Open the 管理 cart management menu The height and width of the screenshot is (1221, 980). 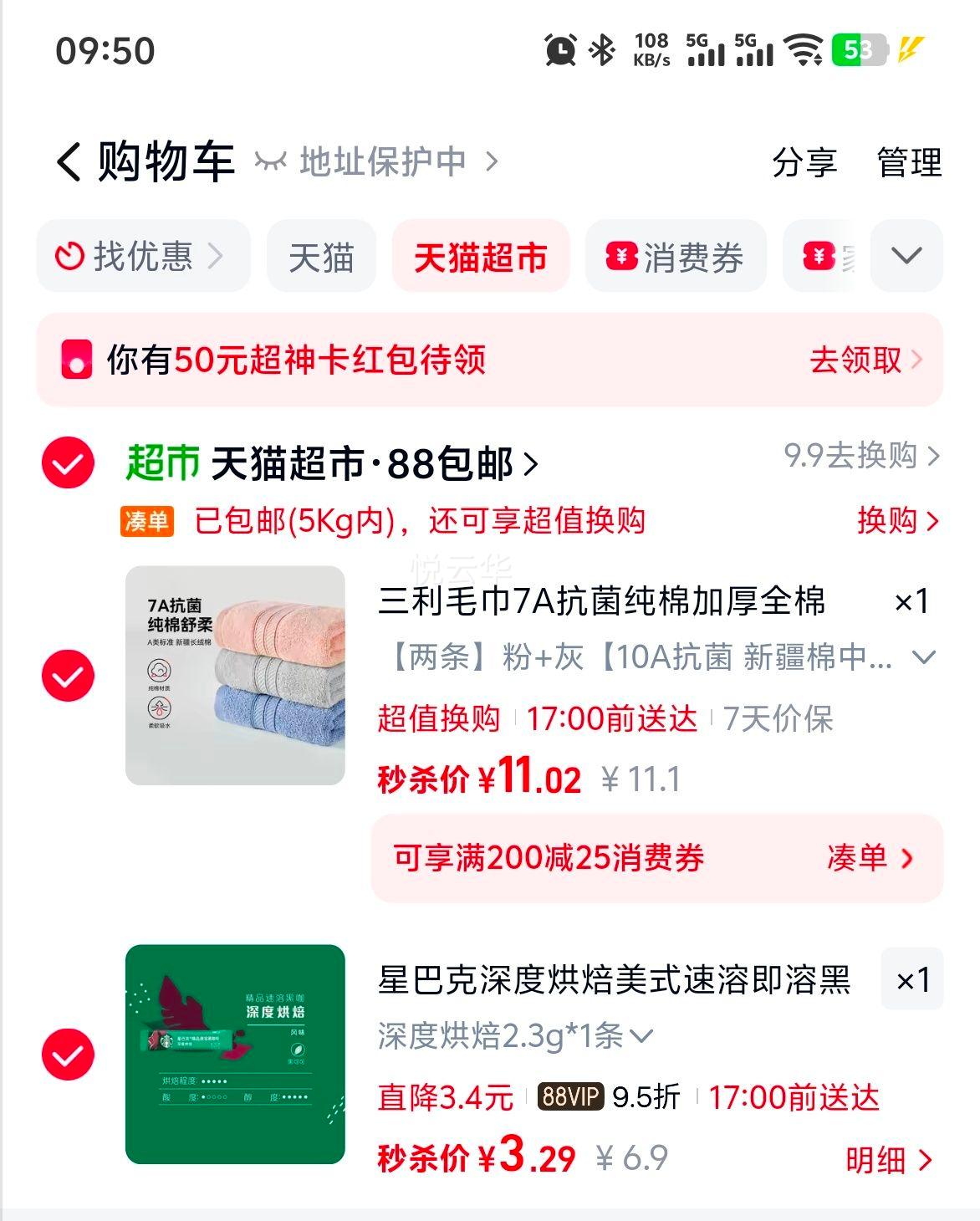pyautogui.click(x=909, y=165)
